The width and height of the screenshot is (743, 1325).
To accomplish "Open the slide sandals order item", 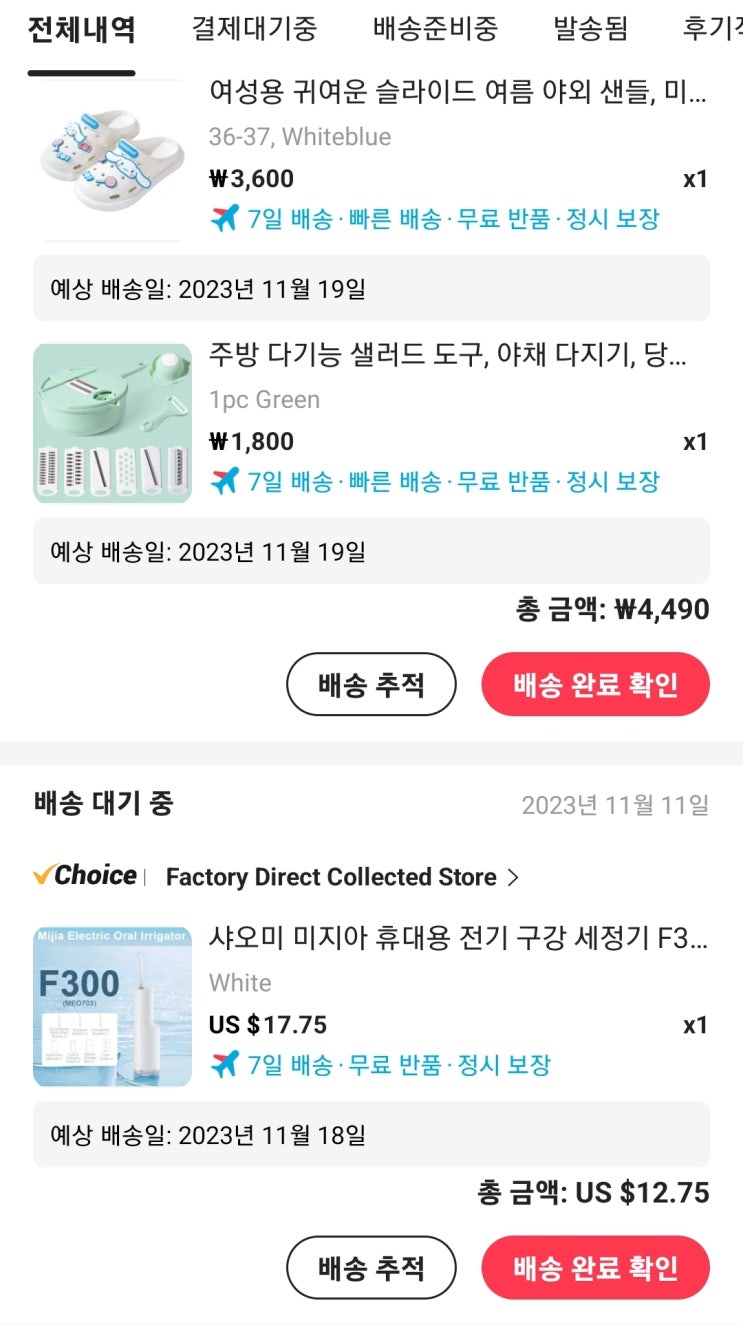I will pos(457,94).
